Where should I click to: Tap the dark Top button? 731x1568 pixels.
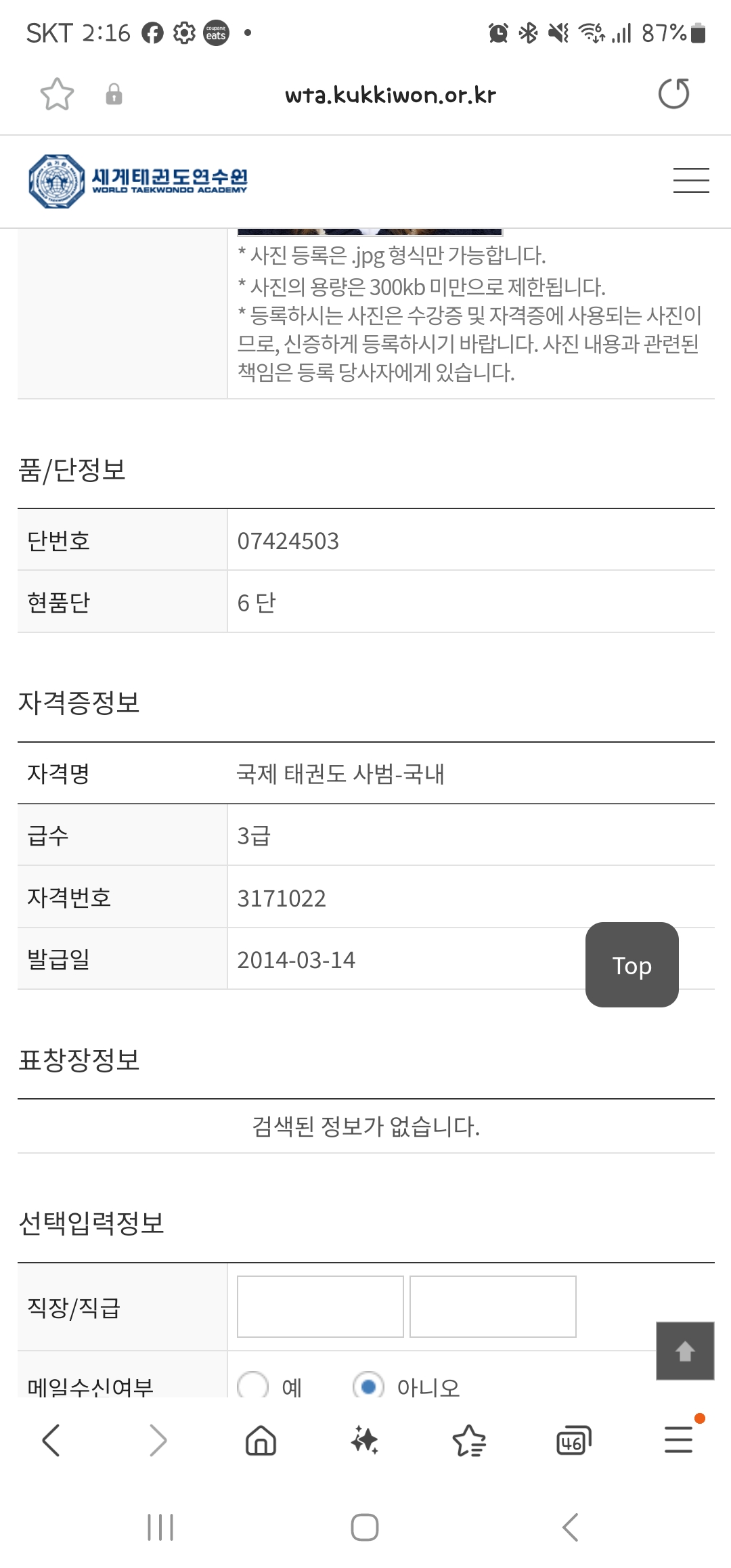point(632,965)
